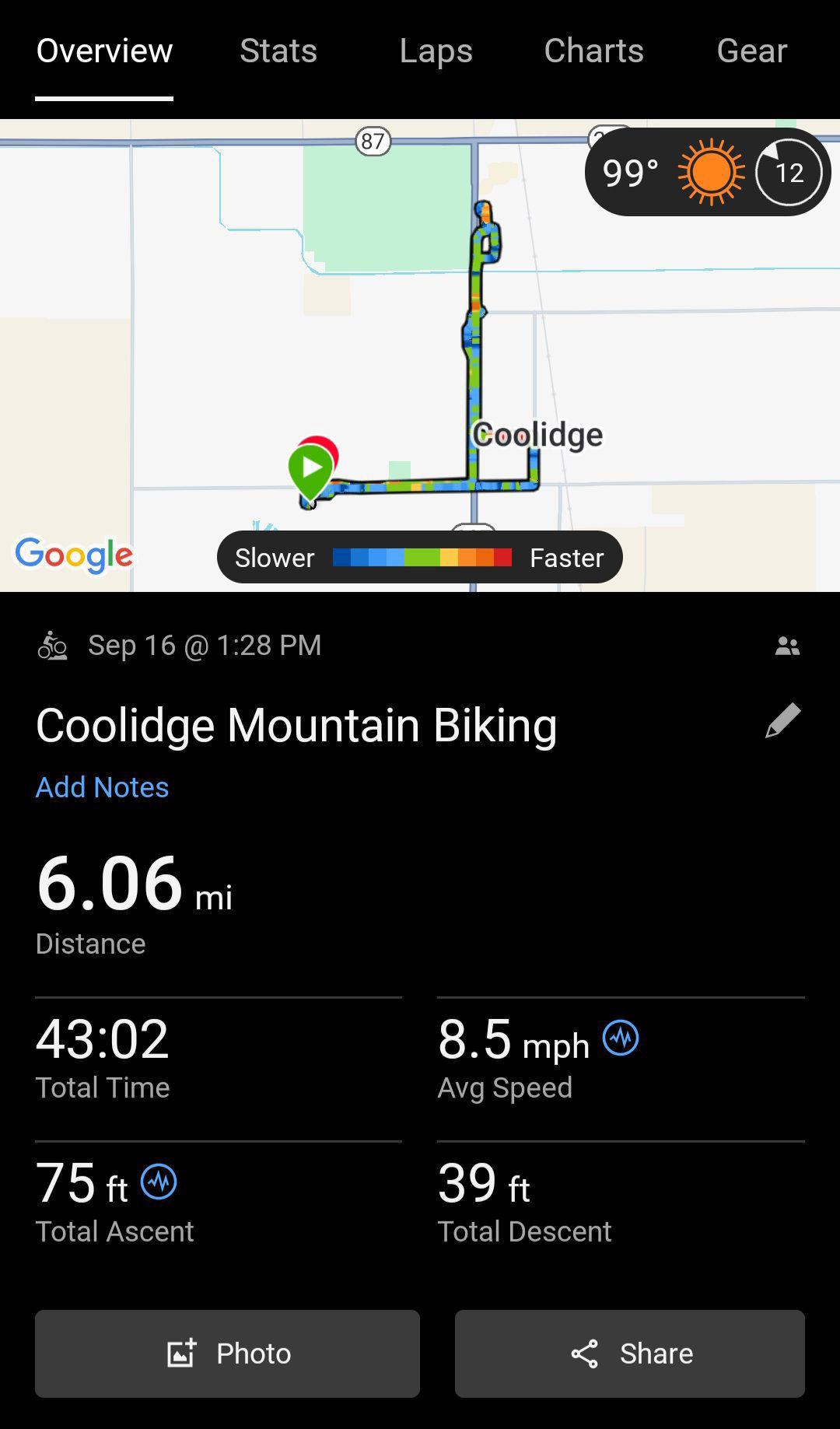View the Charts tab
Image resolution: width=840 pixels, height=1429 pixels.
coord(593,51)
